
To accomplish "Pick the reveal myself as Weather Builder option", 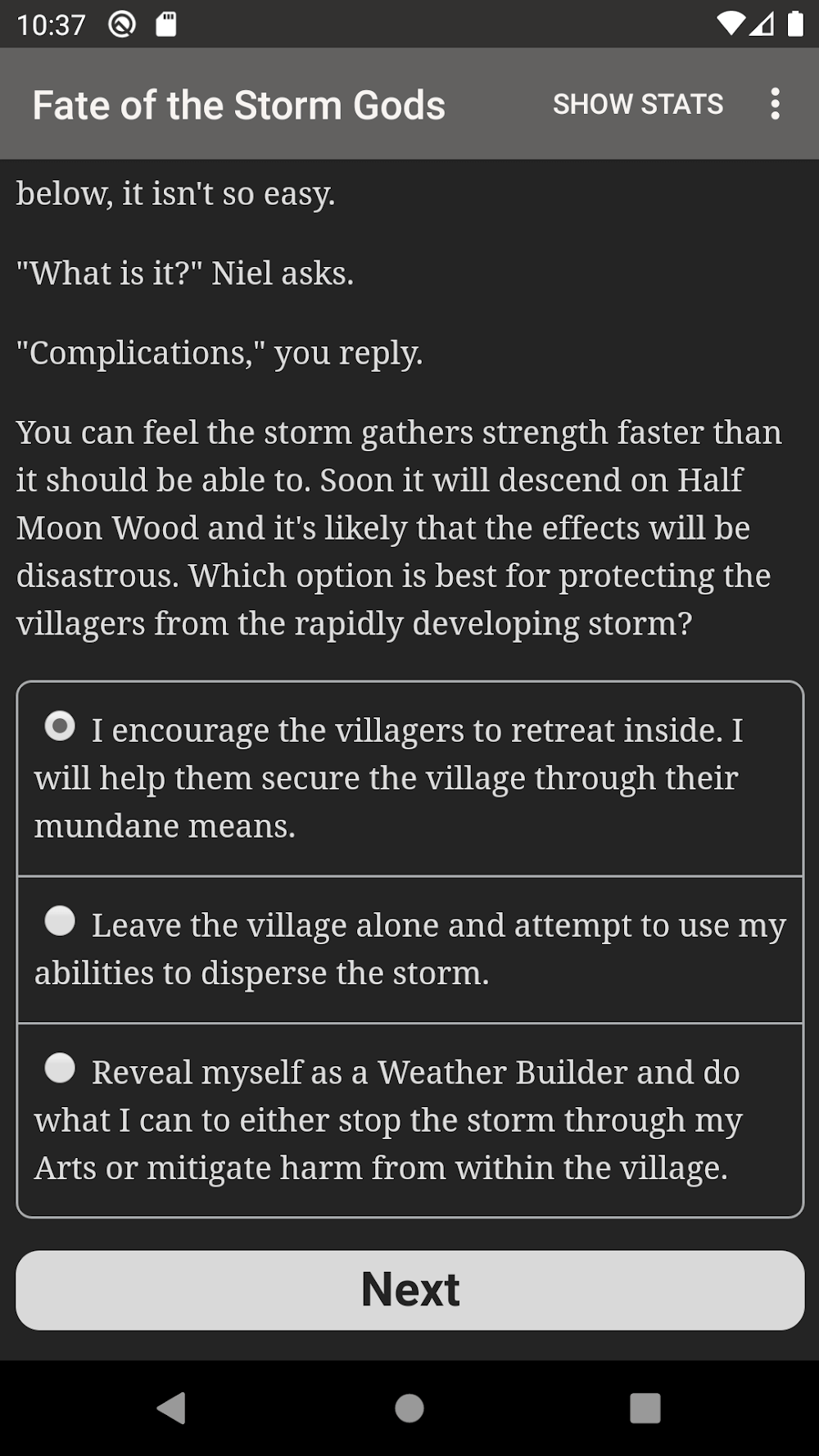I will (x=60, y=1069).
